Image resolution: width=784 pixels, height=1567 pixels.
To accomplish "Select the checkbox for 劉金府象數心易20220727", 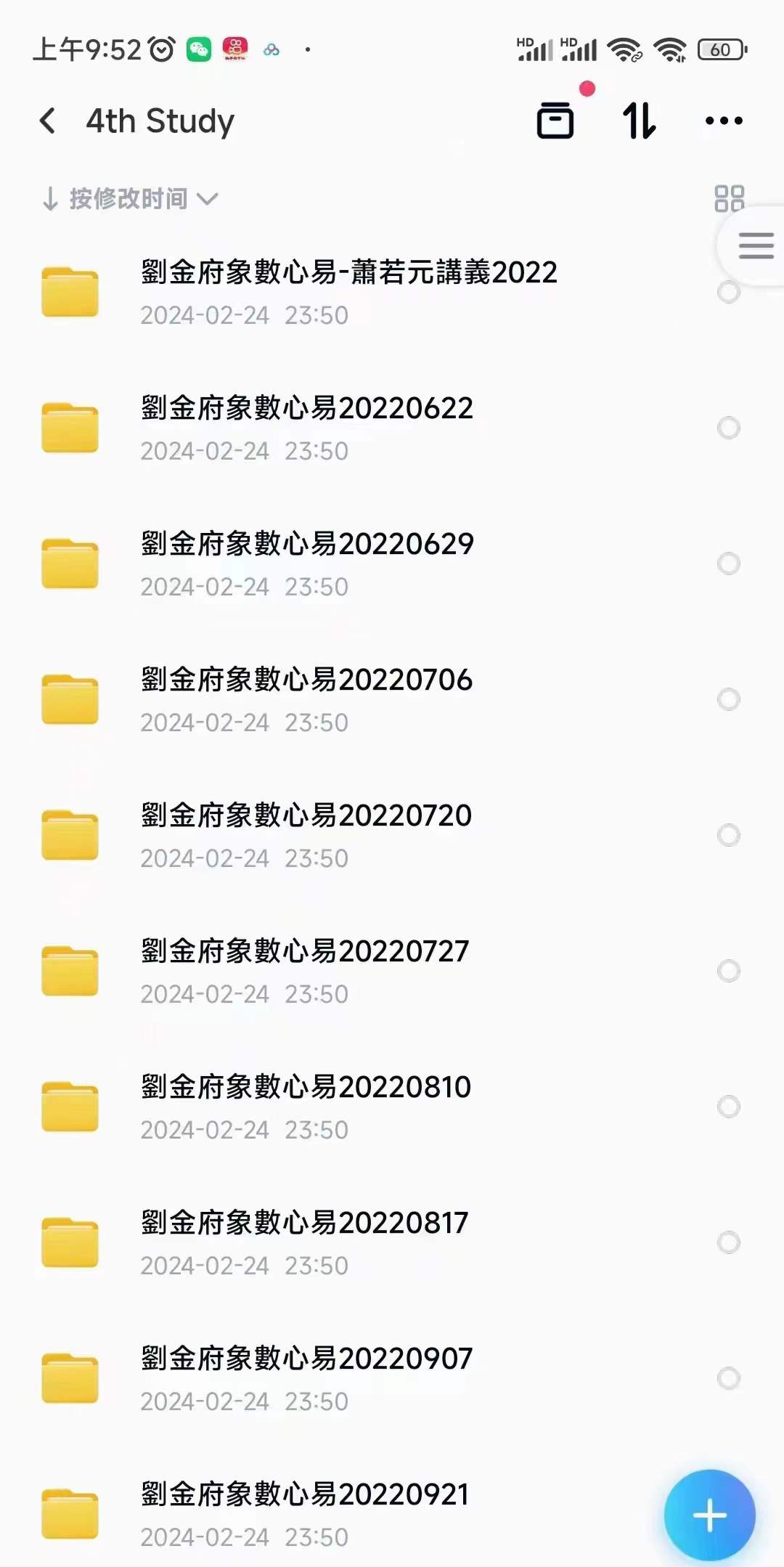I will (728, 971).
